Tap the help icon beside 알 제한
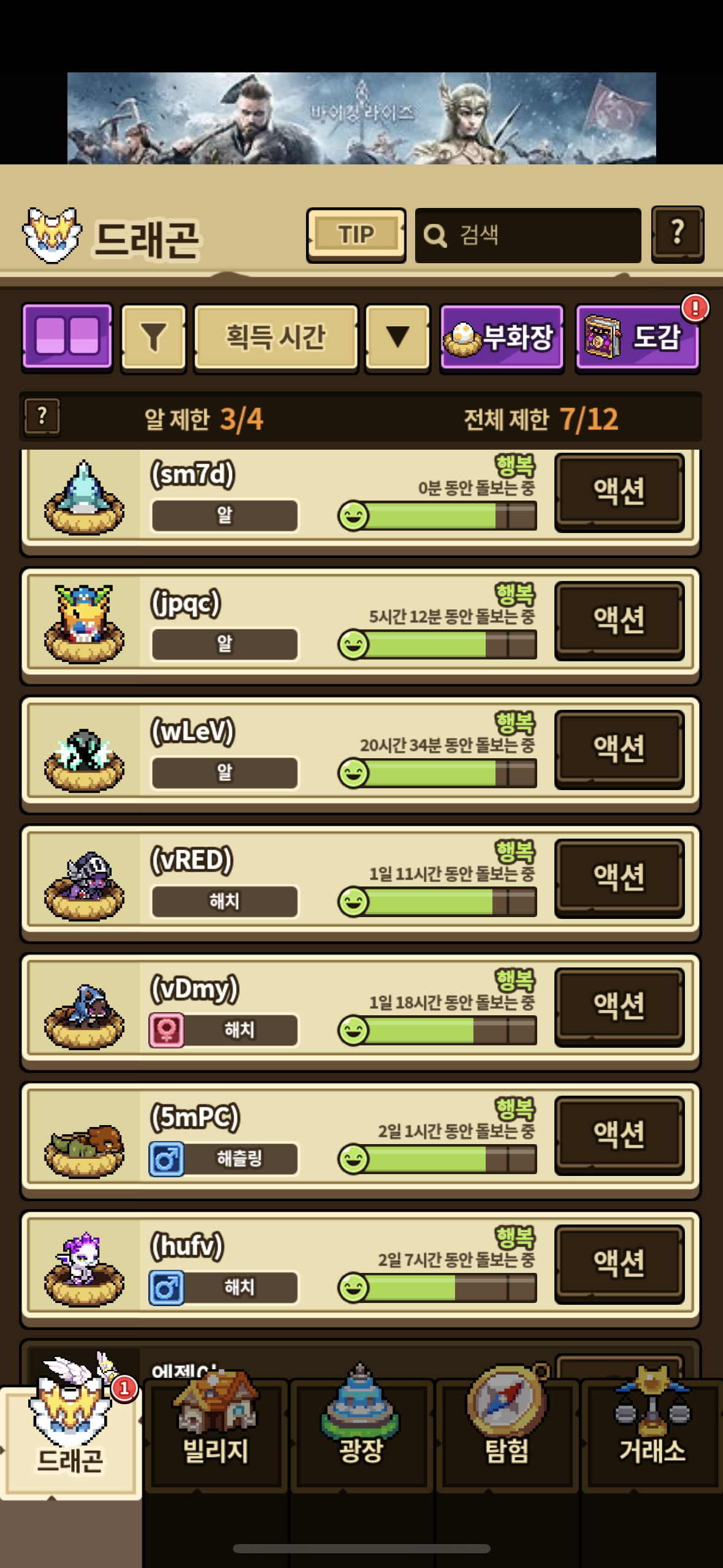Image resolution: width=723 pixels, height=1568 pixels. click(42, 417)
